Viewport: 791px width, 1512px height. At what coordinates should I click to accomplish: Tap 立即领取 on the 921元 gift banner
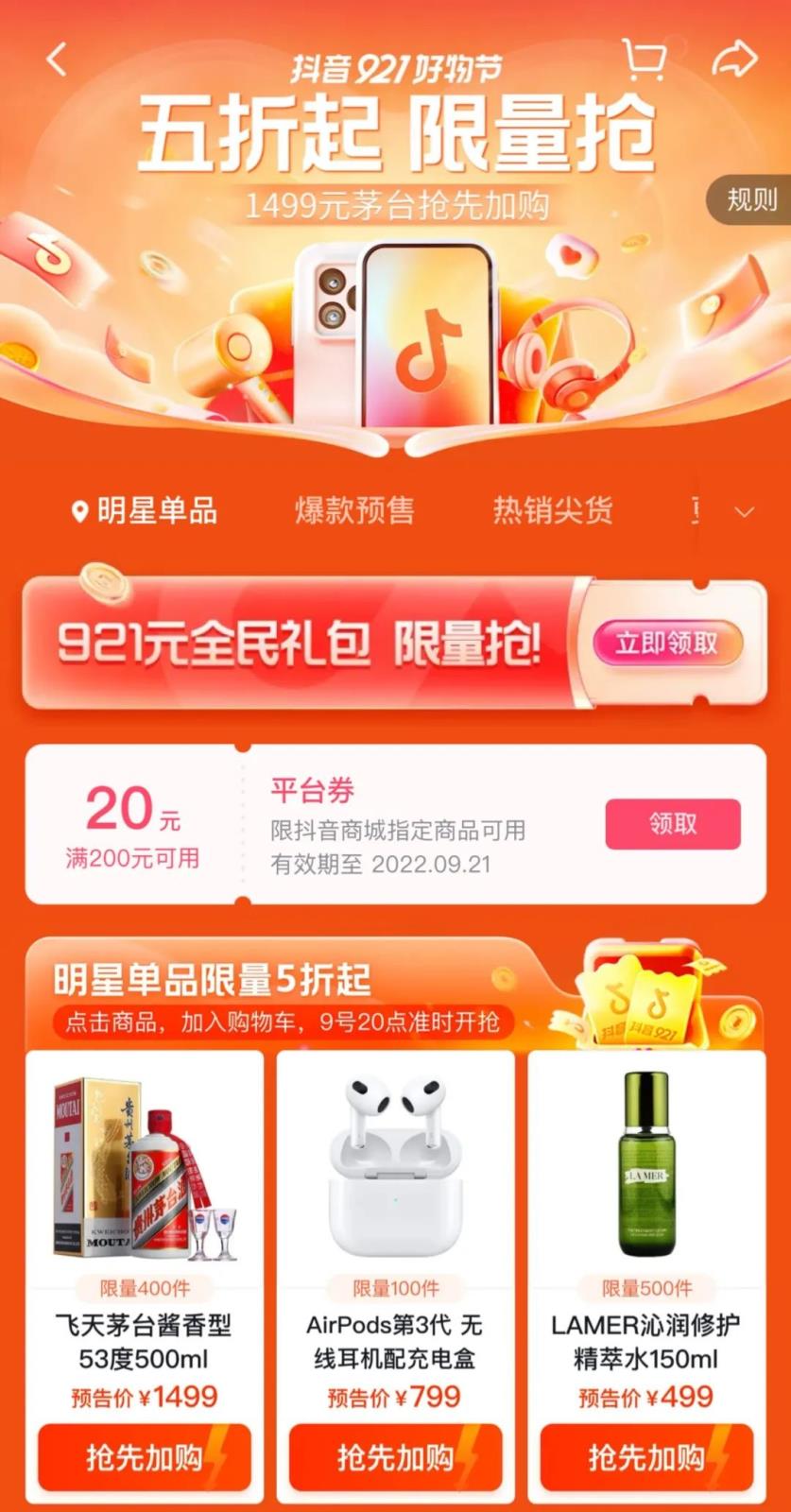667,644
